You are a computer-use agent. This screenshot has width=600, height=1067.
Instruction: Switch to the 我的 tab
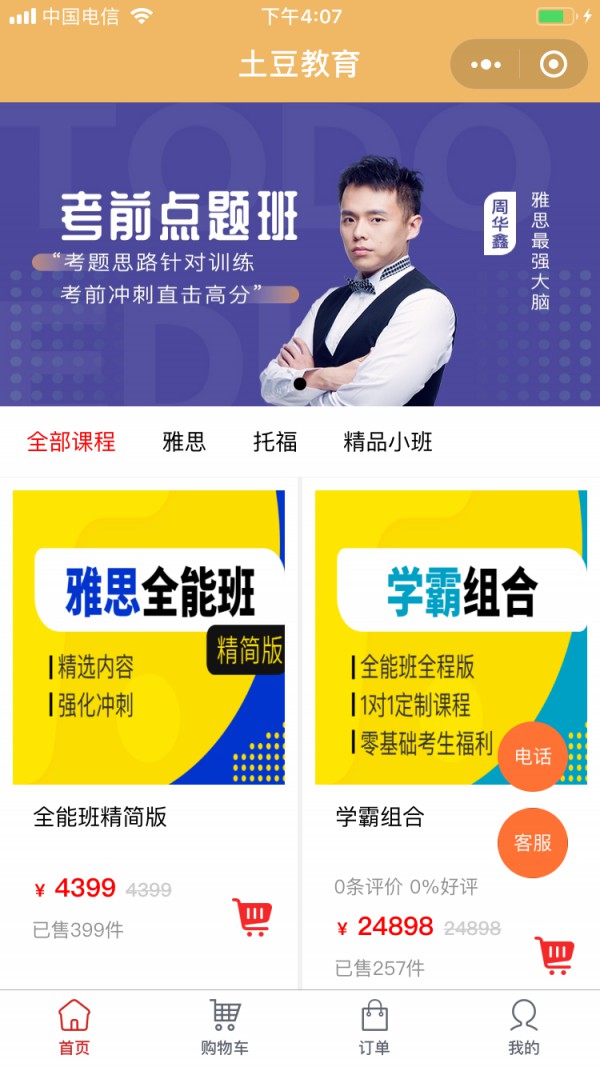click(x=524, y=1027)
